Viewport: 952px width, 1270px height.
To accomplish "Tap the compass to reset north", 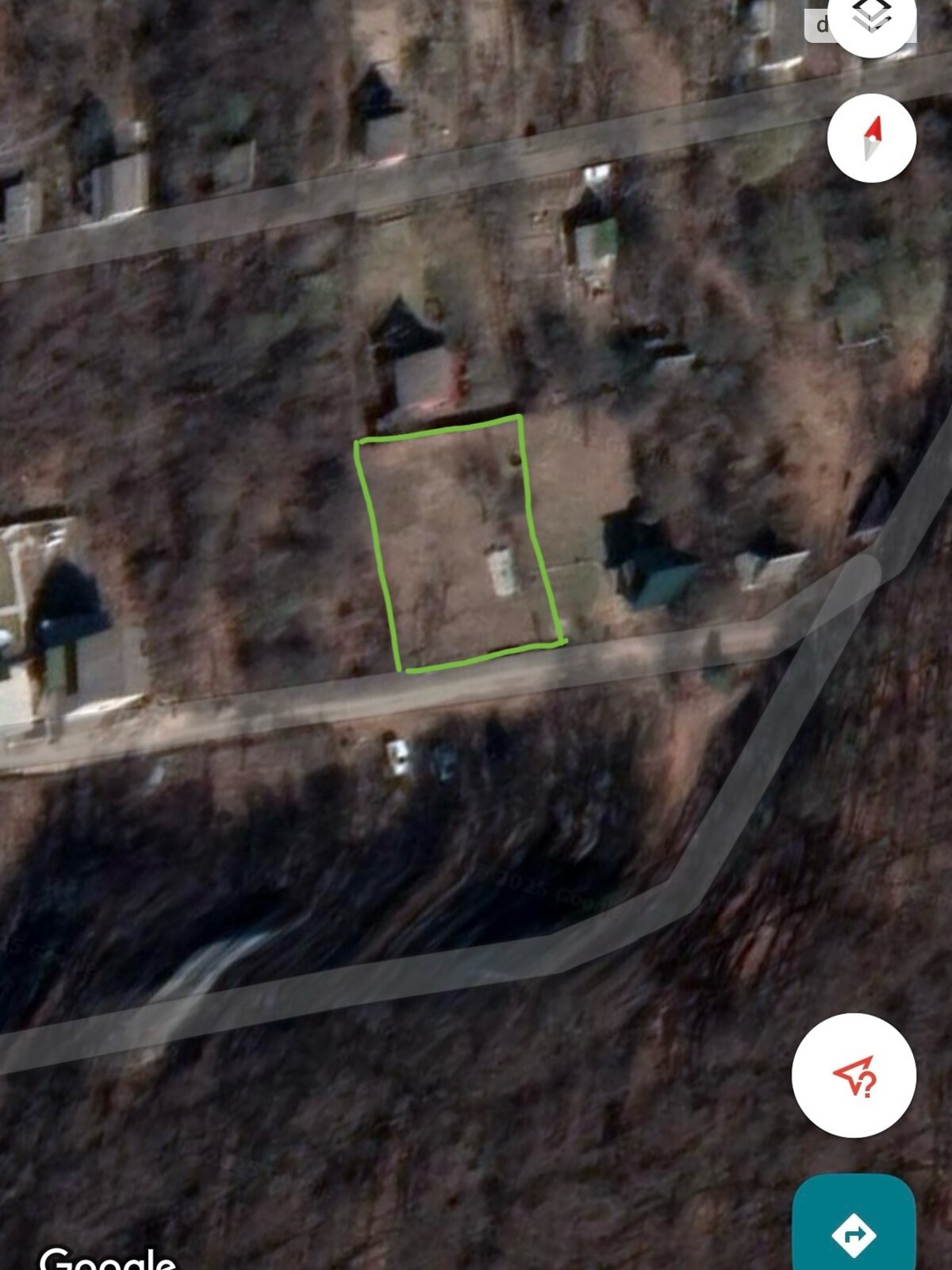I will (872, 138).
